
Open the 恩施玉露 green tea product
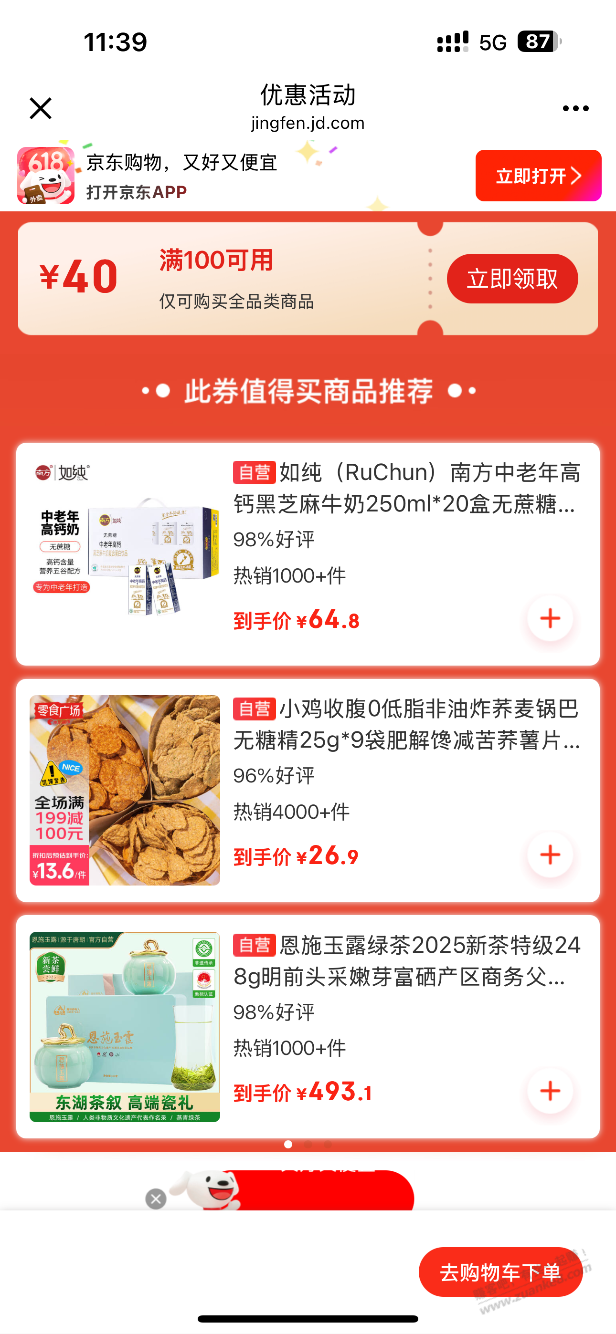coord(405,959)
